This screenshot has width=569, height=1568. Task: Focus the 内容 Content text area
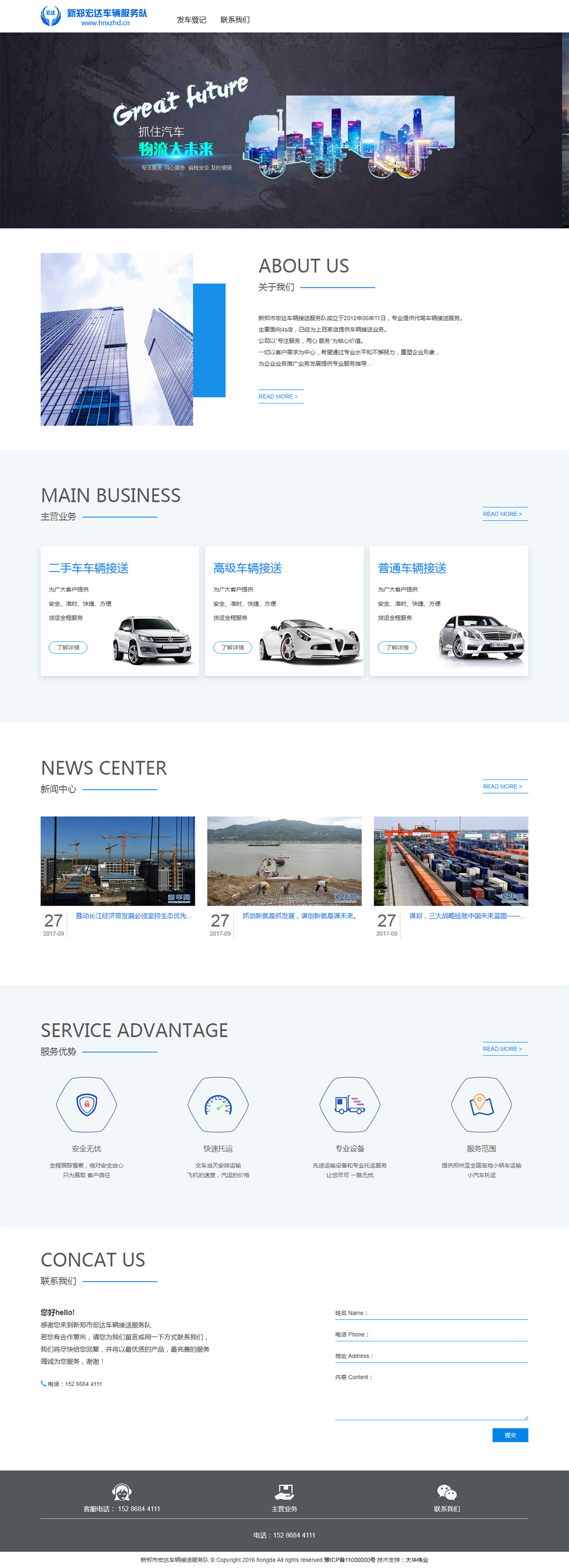(431, 1400)
